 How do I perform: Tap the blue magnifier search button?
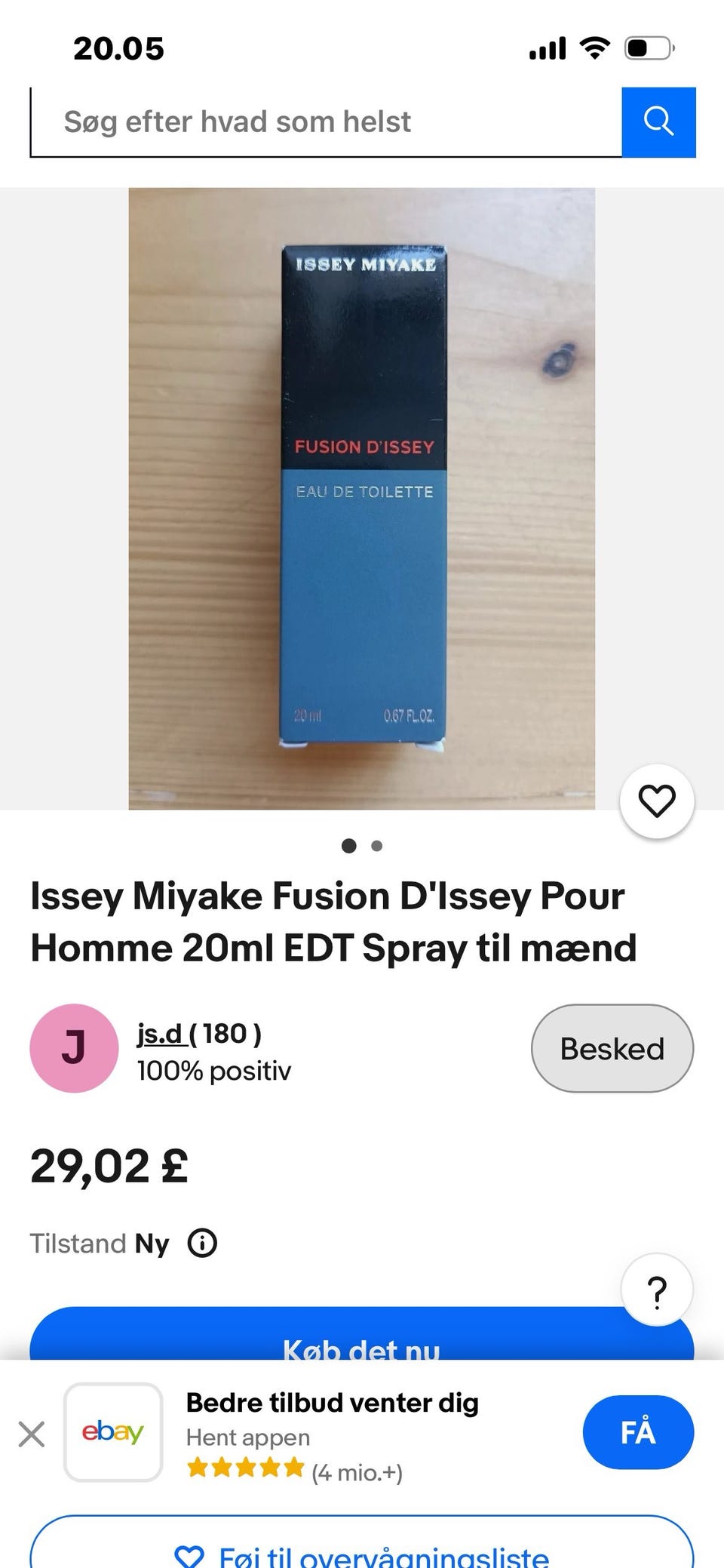[x=658, y=122]
